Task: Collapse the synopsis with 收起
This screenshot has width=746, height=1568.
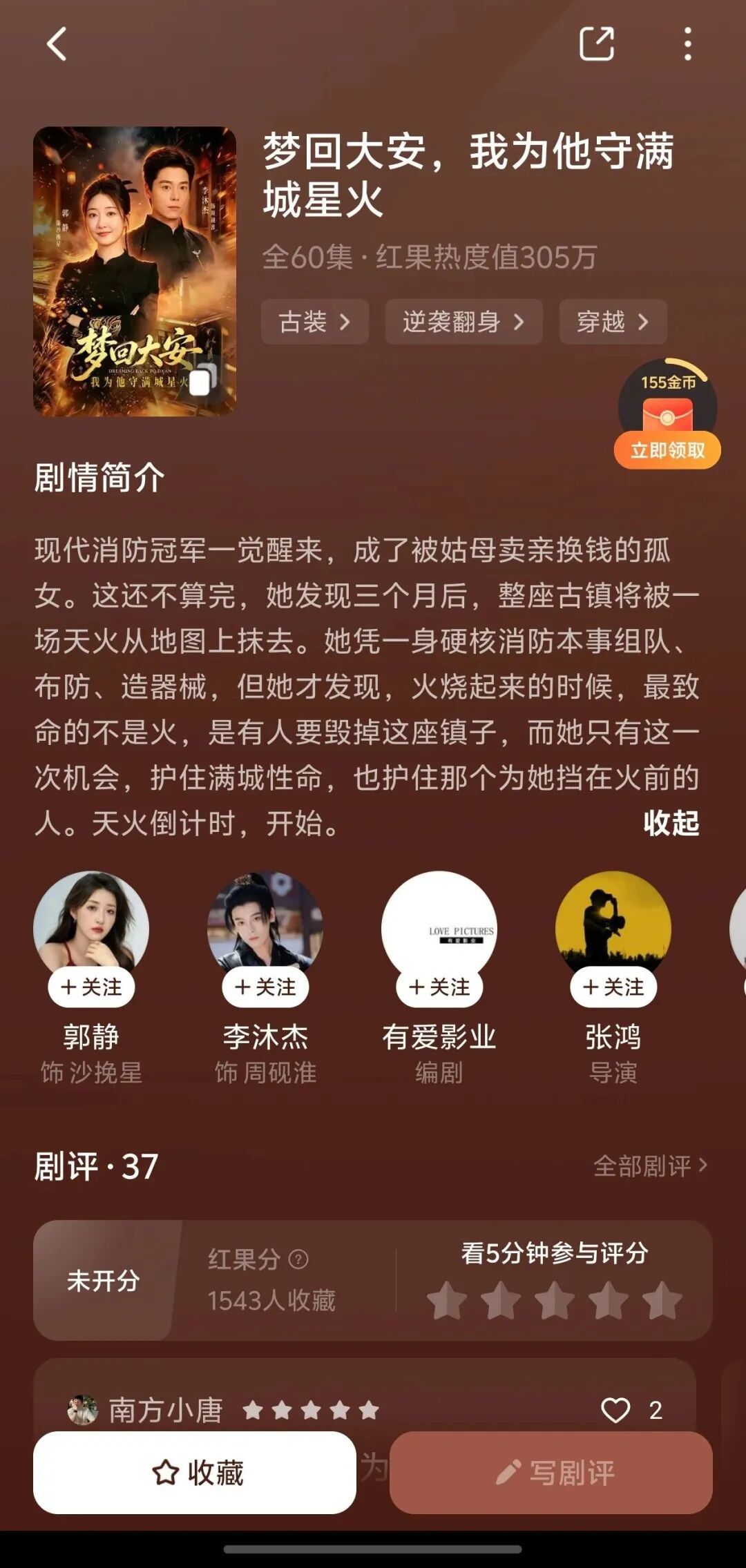Action: pos(671,823)
